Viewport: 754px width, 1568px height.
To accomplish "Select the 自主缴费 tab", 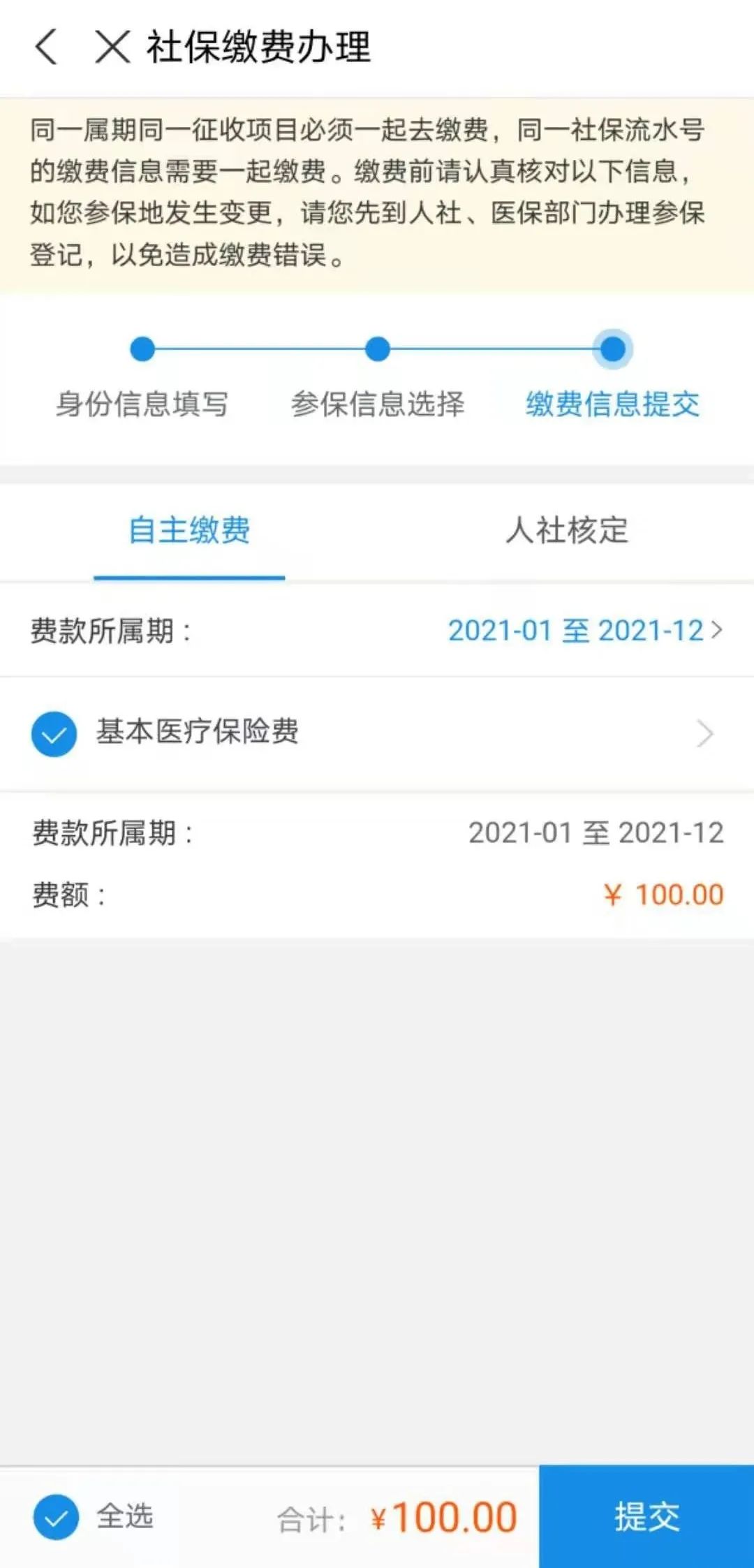I will click(x=189, y=530).
